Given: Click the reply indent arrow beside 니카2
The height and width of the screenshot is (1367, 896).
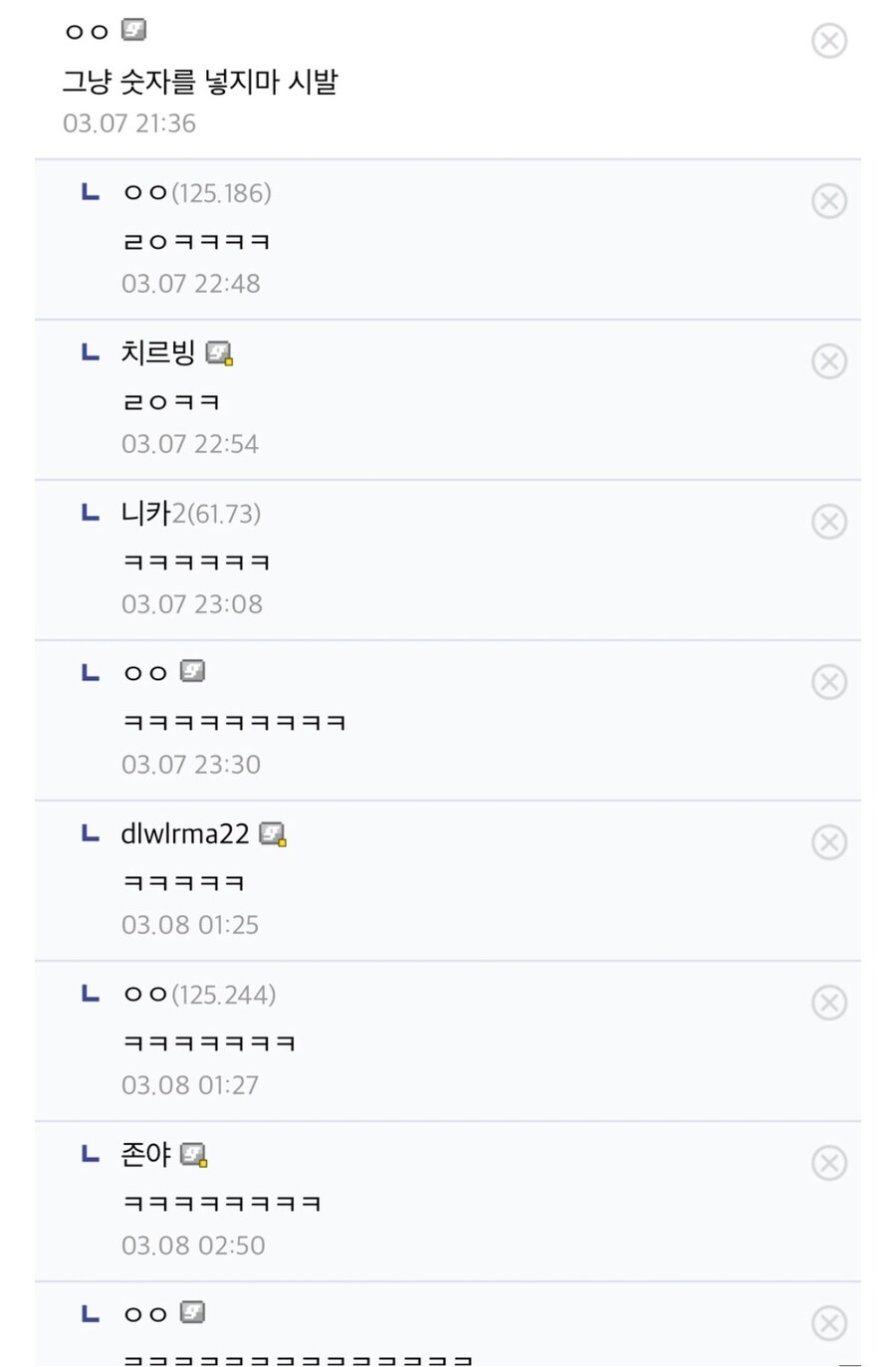Looking at the screenshot, I should (x=89, y=513).
